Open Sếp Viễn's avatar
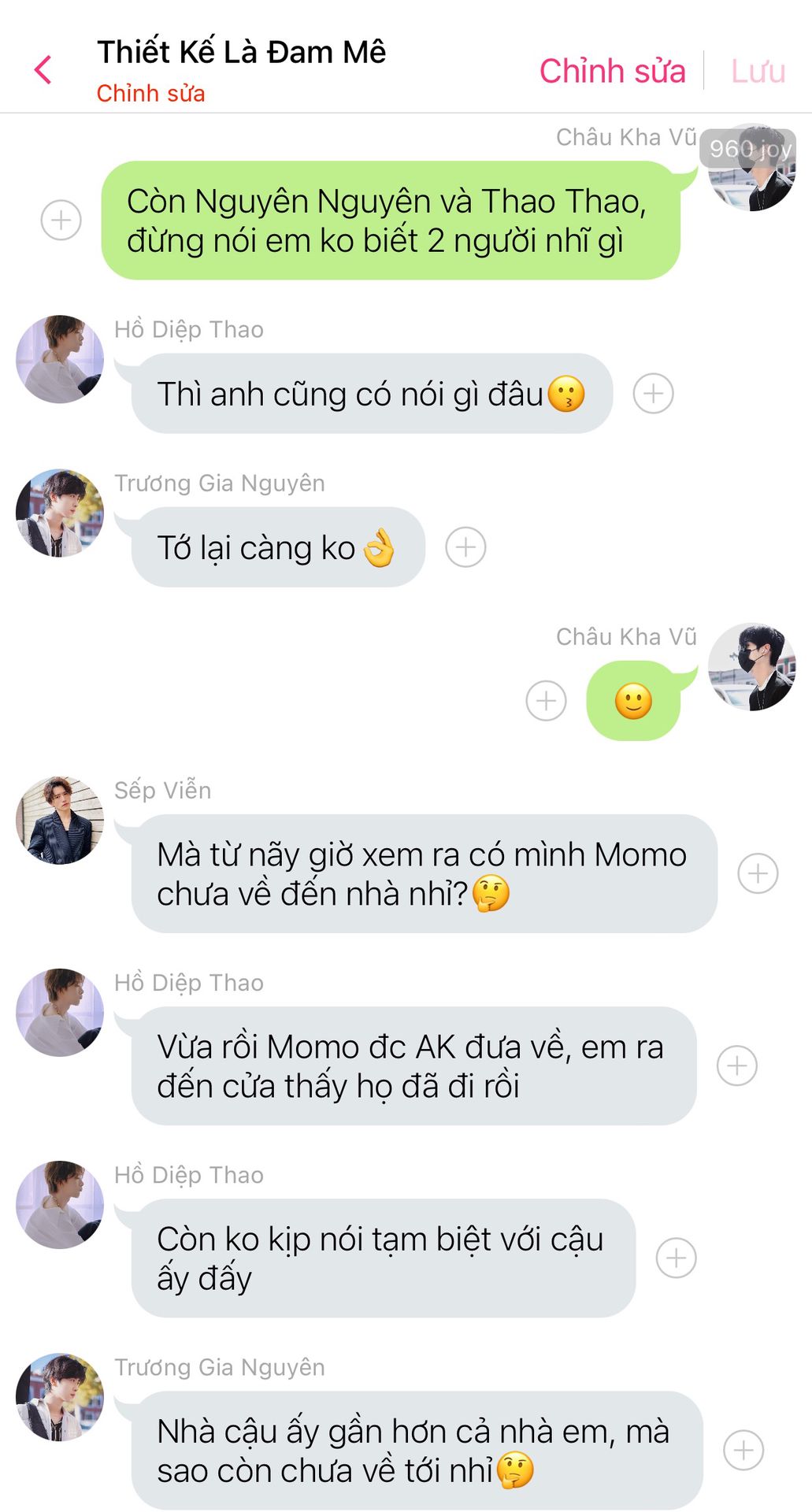 [x=60, y=820]
